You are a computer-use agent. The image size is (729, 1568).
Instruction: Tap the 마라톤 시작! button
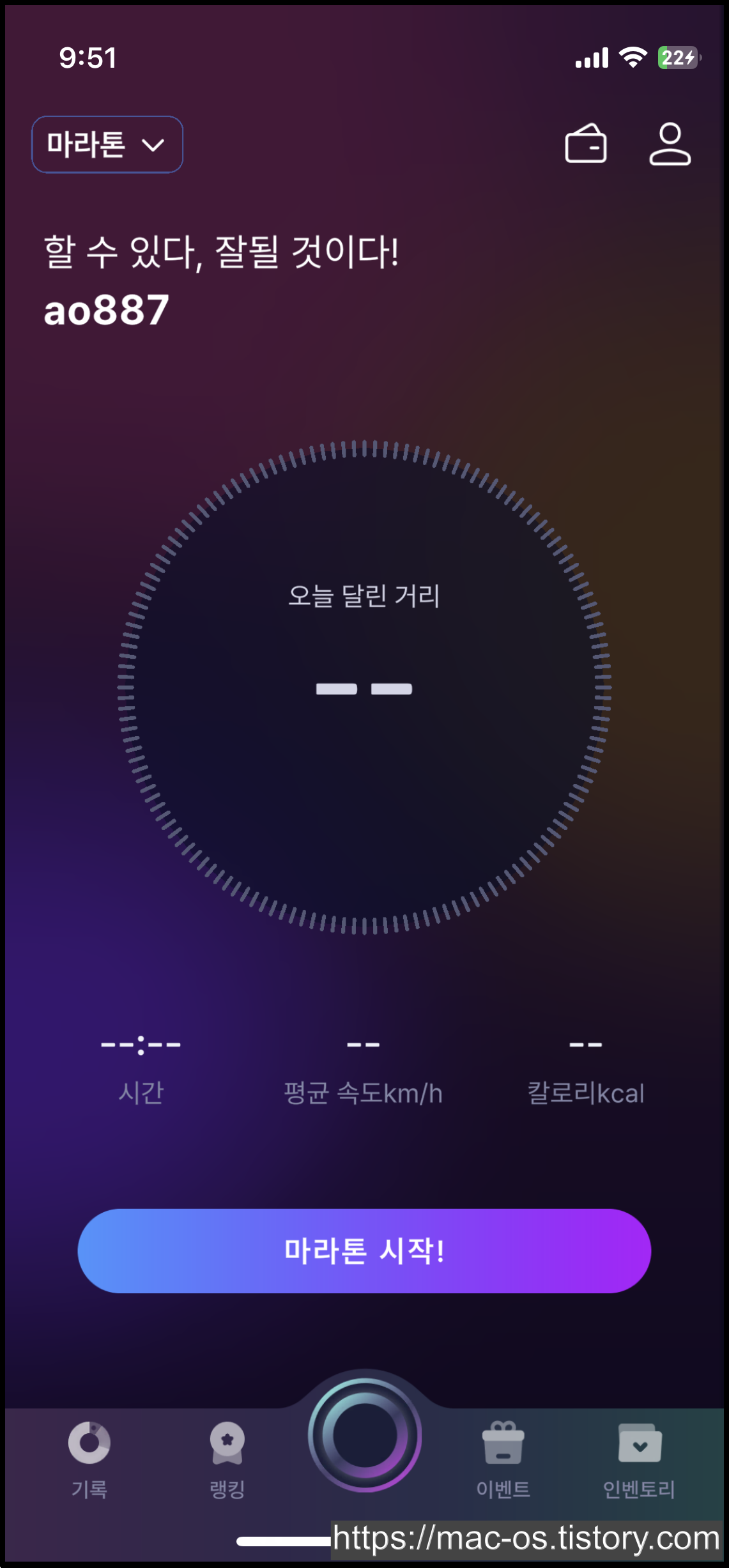pos(364,1251)
